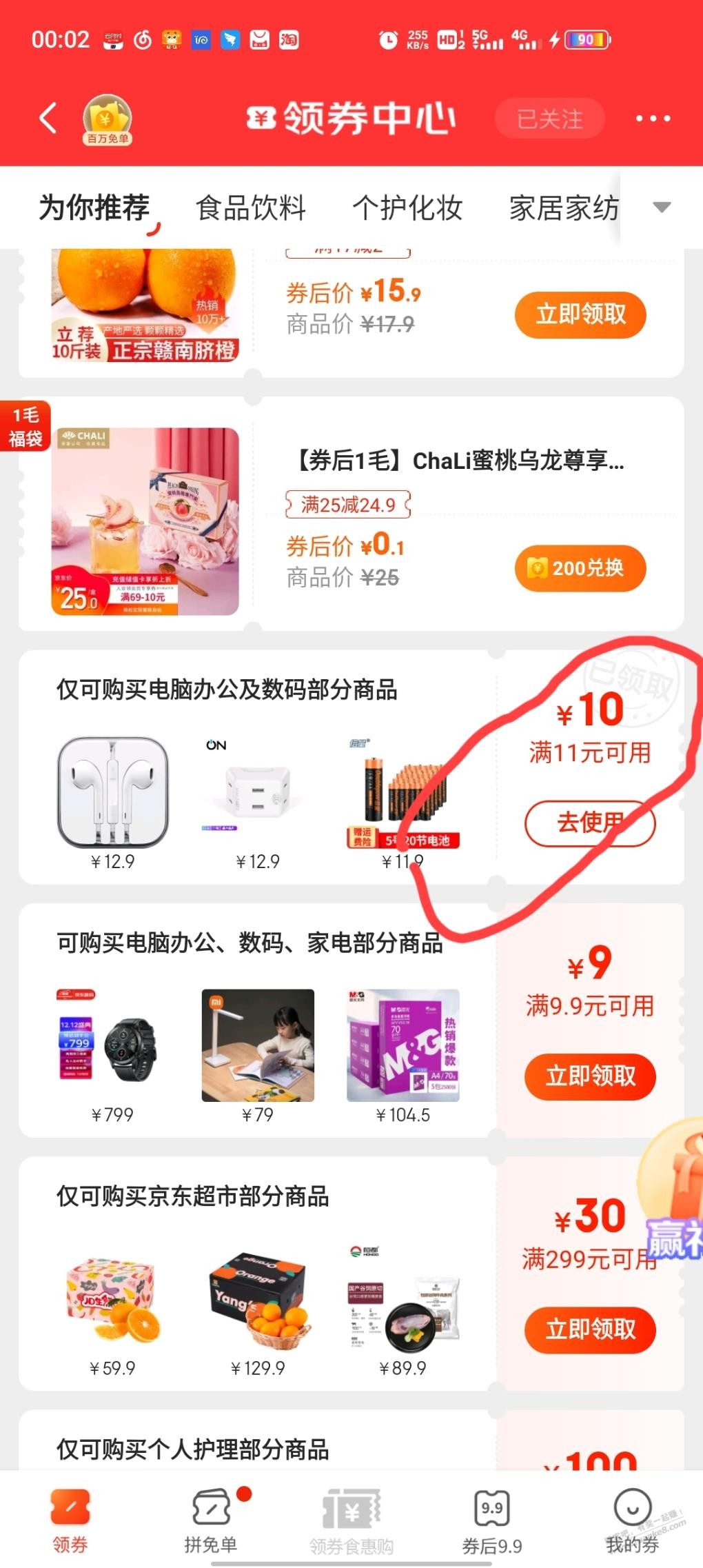Go back using the arrow
This screenshot has height=1568, width=703.
(47, 118)
